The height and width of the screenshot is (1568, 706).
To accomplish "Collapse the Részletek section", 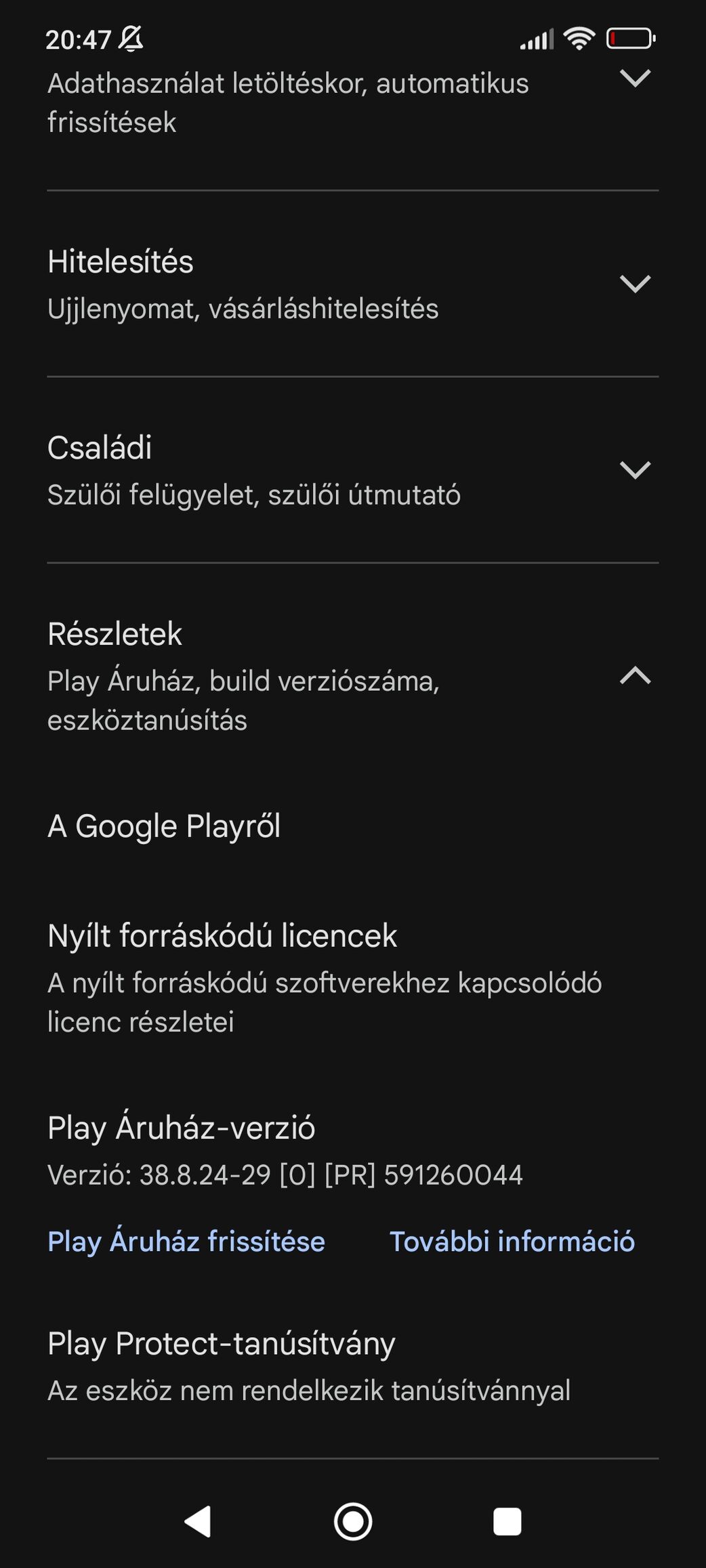I will click(x=353, y=675).
